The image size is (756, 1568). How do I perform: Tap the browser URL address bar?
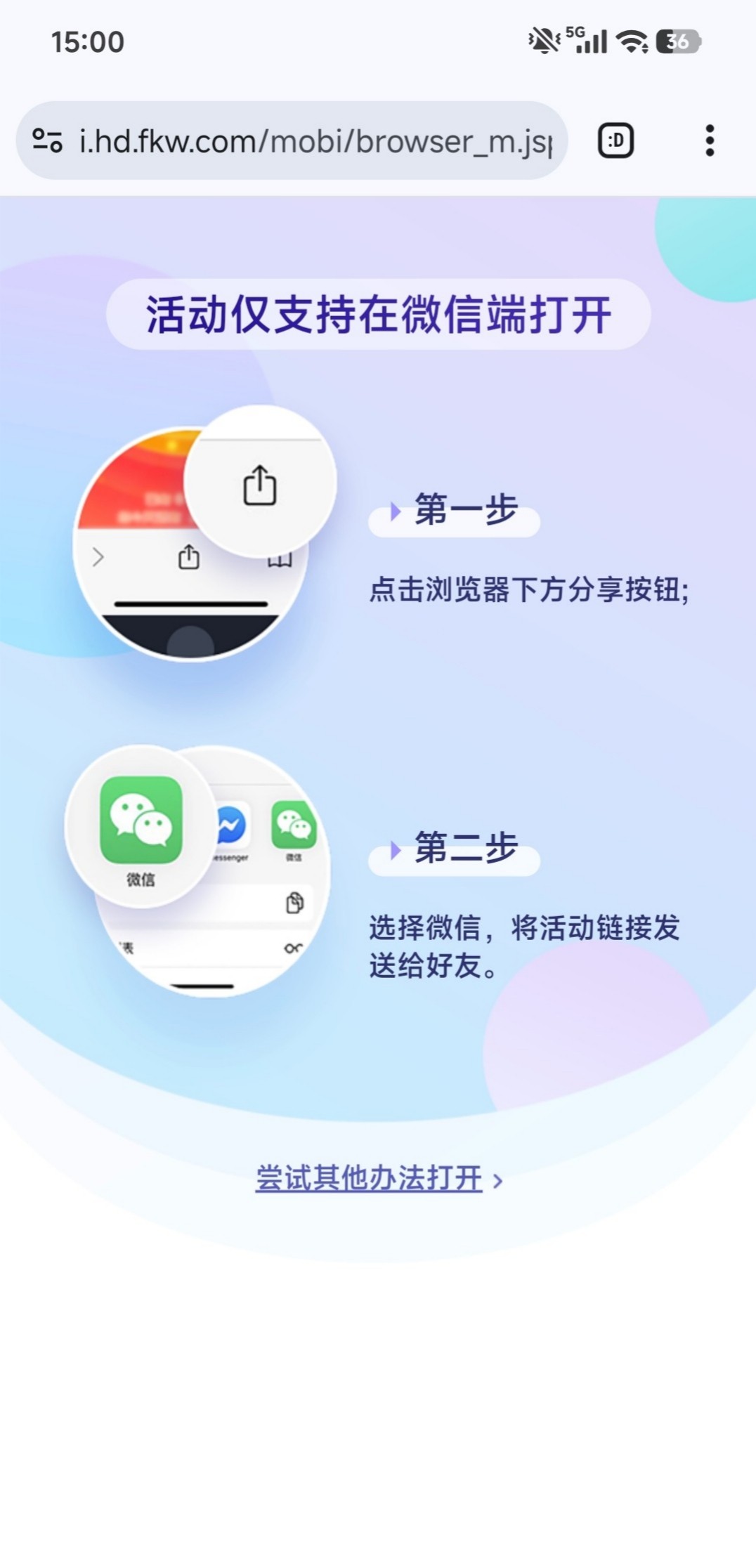[316, 141]
